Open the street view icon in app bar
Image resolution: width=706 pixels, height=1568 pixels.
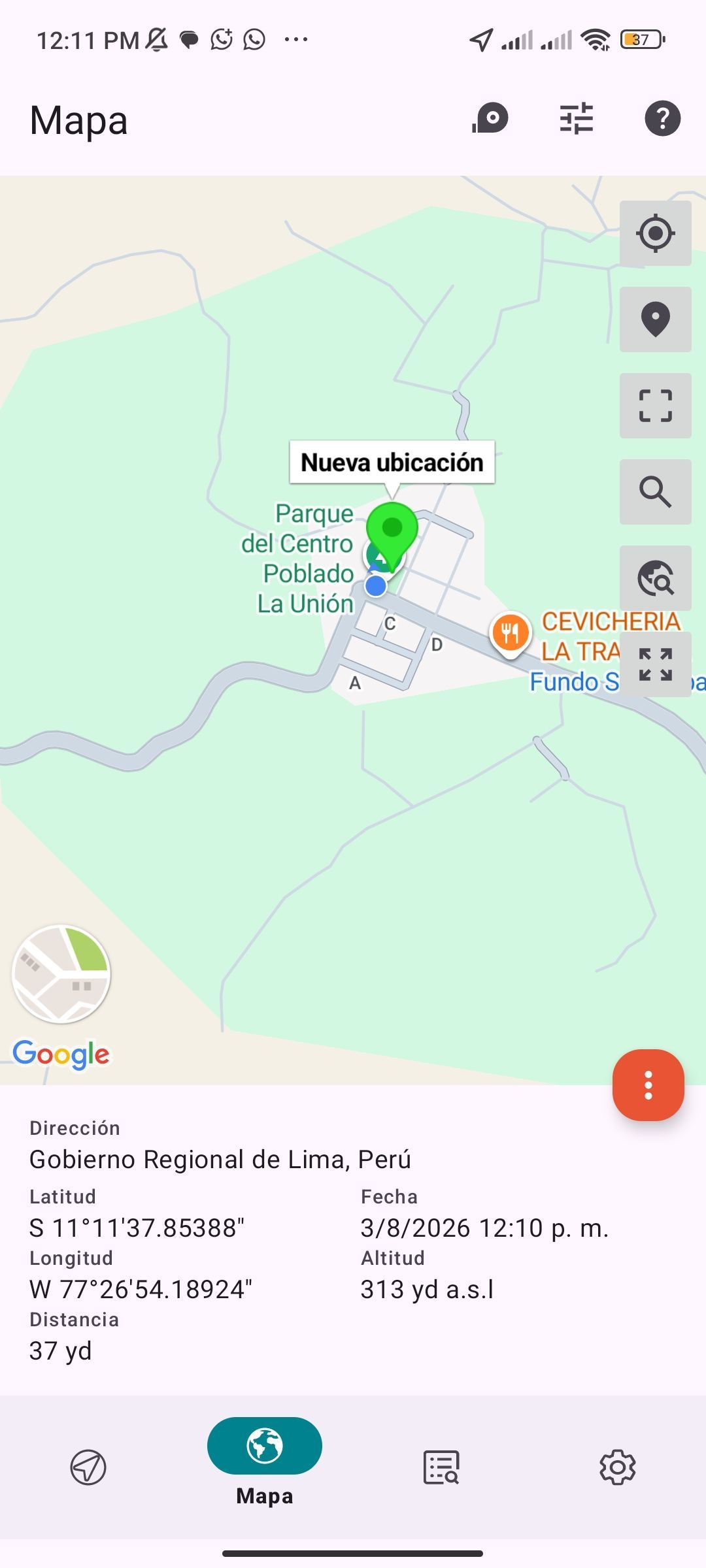click(x=490, y=119)
